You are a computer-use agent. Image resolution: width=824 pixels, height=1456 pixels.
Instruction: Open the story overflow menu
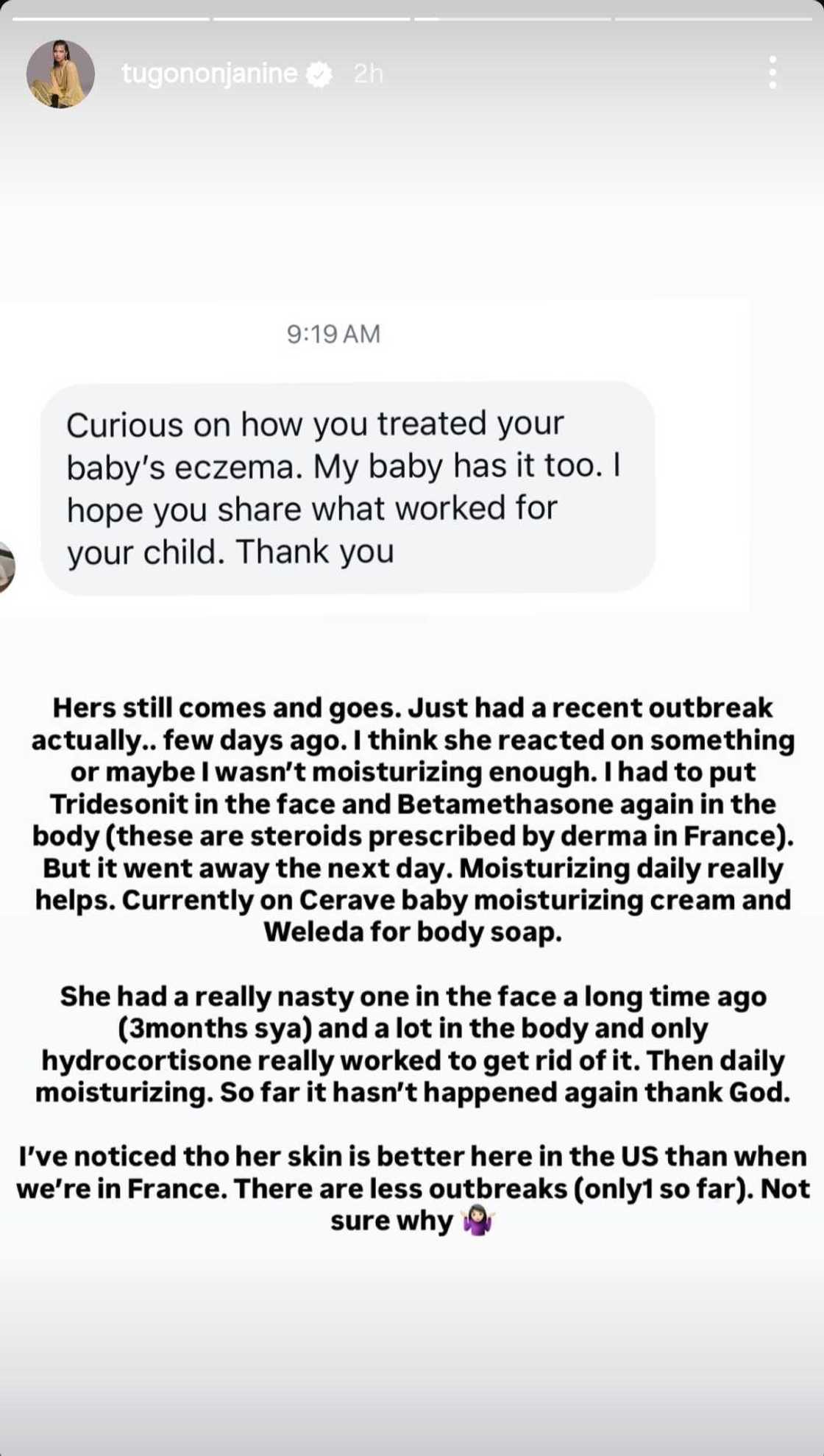point(772,72)
